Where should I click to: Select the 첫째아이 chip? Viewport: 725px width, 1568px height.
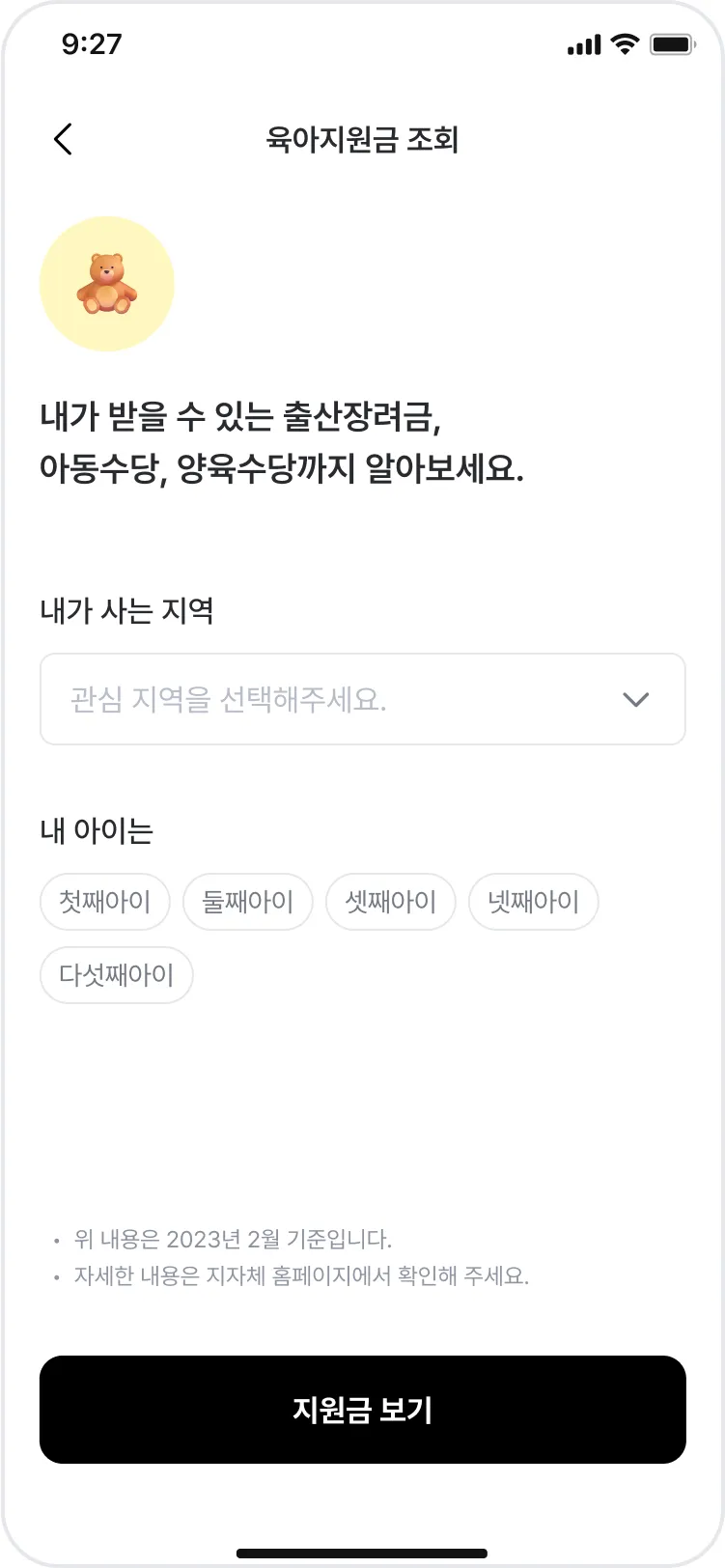(x=105, y=902)
